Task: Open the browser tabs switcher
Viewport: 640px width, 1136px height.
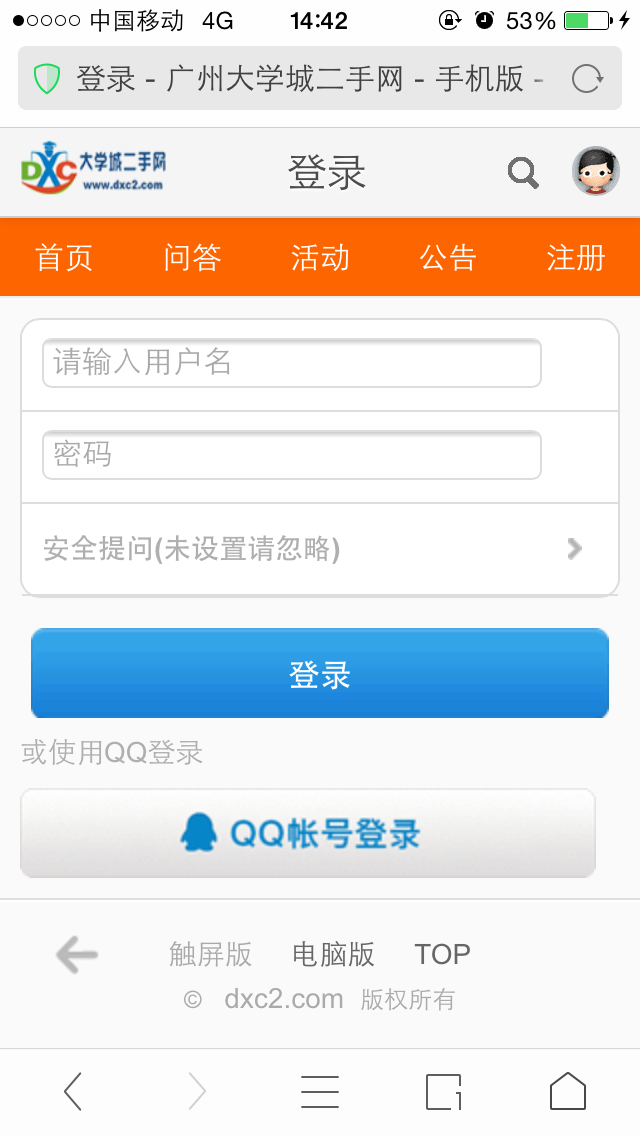Action: pos(444,1091)
